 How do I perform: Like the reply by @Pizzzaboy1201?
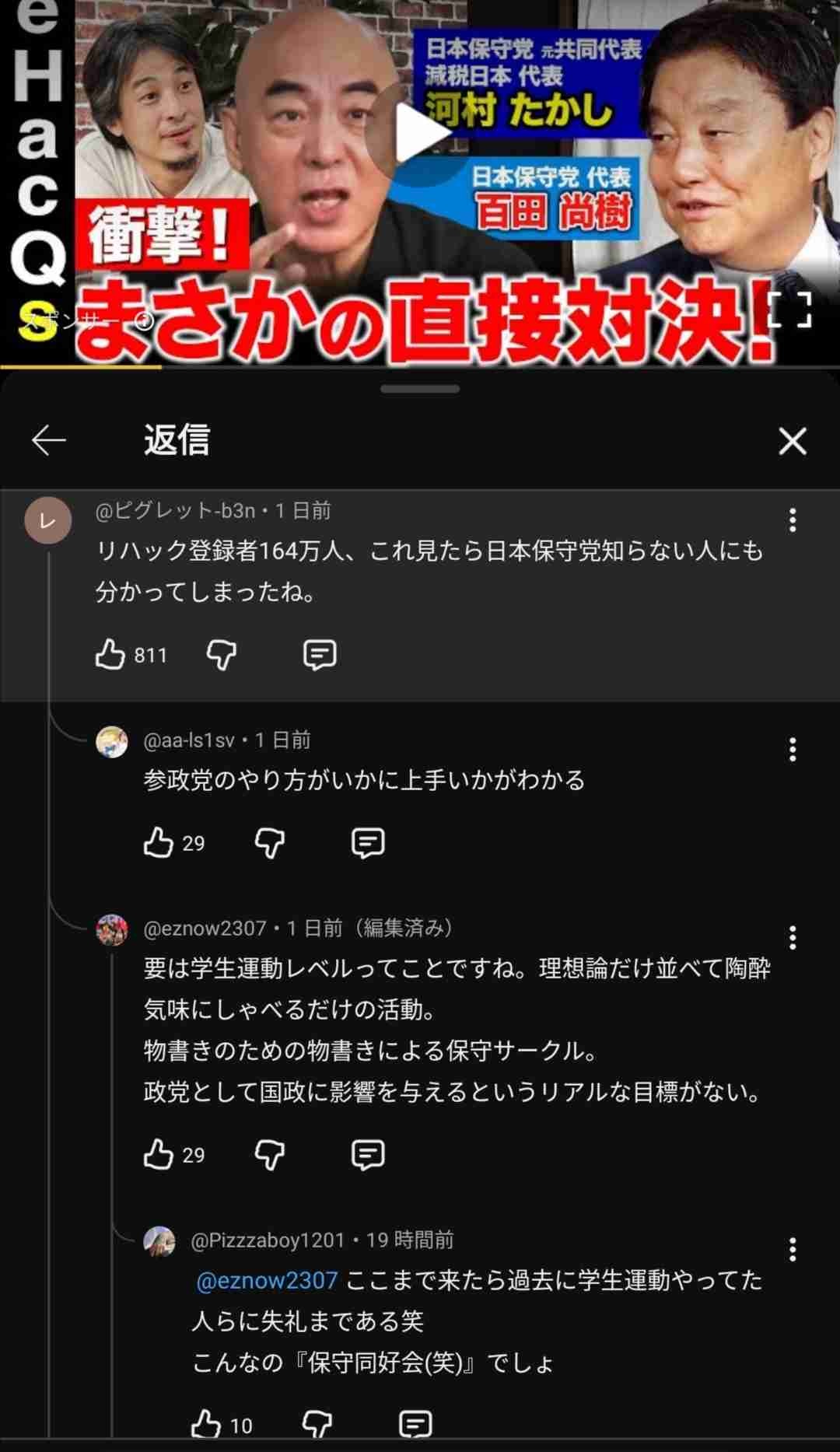click(x=207, y=1425)
